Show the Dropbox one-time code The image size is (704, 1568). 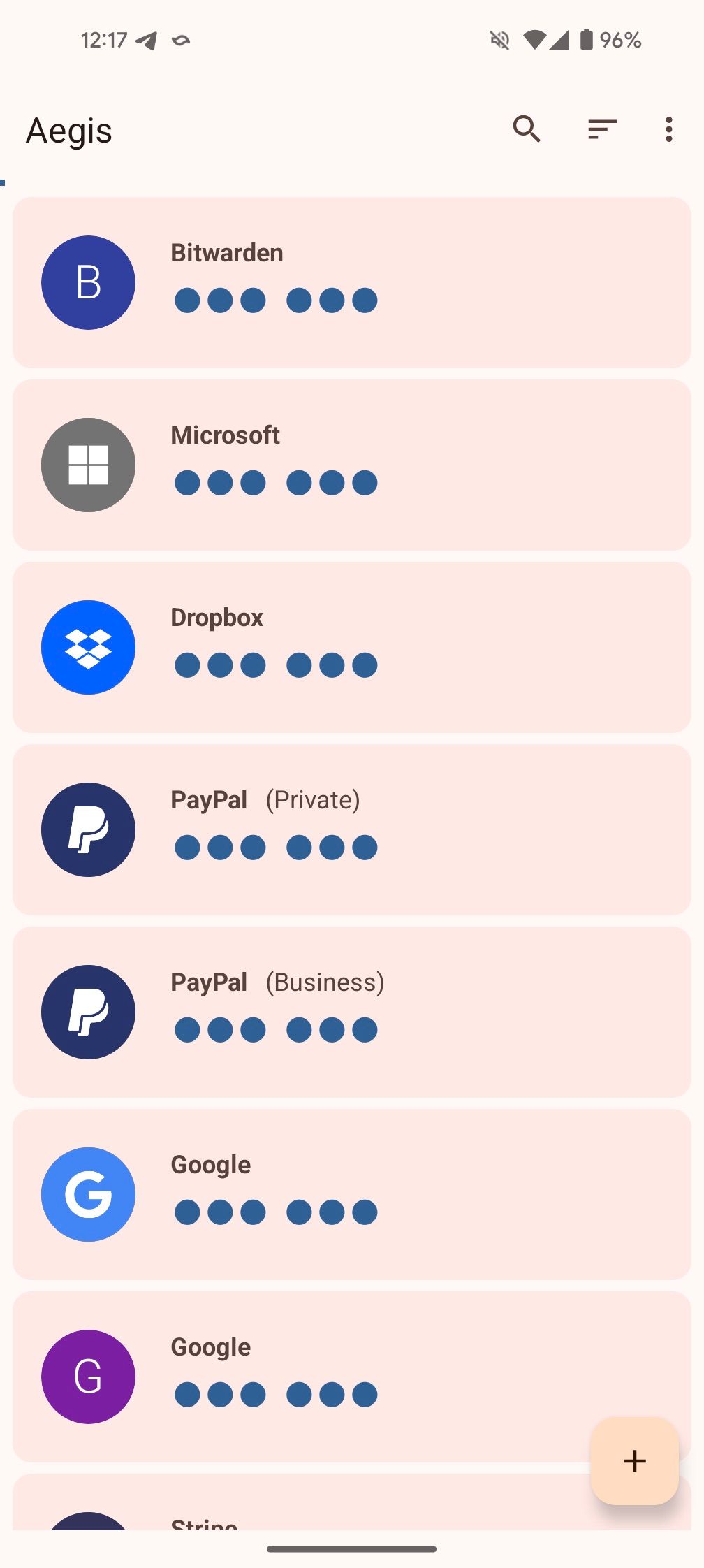coord(276,665)
